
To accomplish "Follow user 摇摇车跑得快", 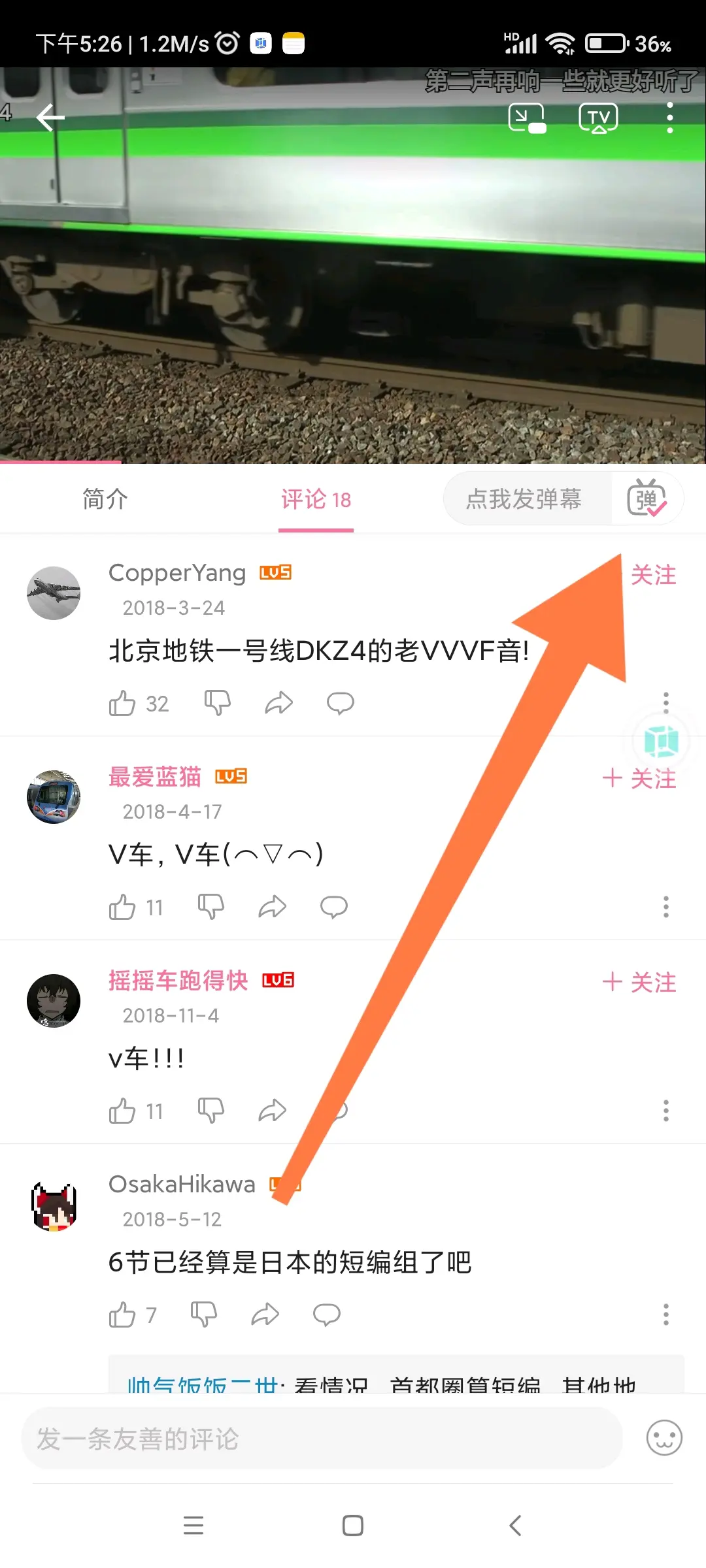I will pyautogui.click(x=639, y=983).
